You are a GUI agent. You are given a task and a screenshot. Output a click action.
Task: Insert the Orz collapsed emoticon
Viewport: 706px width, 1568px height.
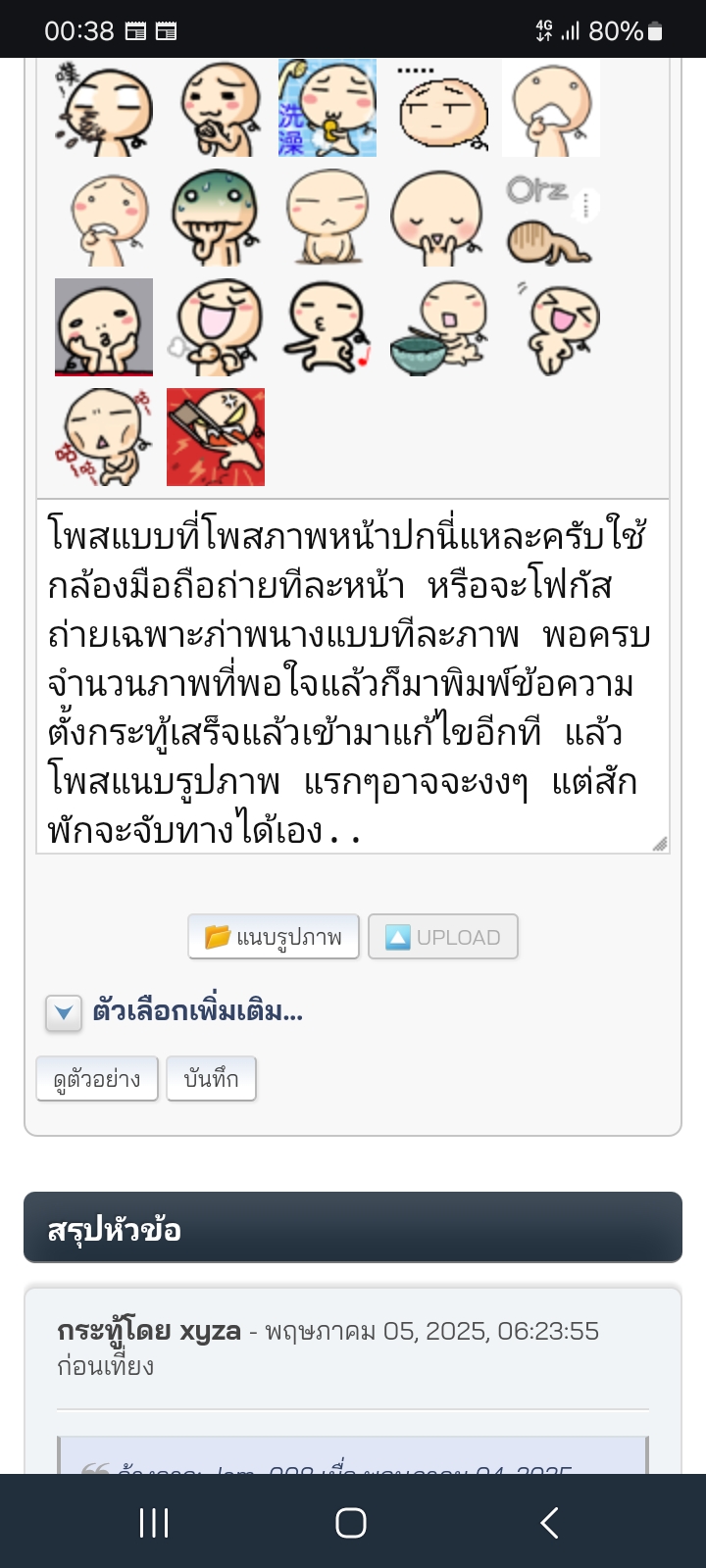[549, 218]
